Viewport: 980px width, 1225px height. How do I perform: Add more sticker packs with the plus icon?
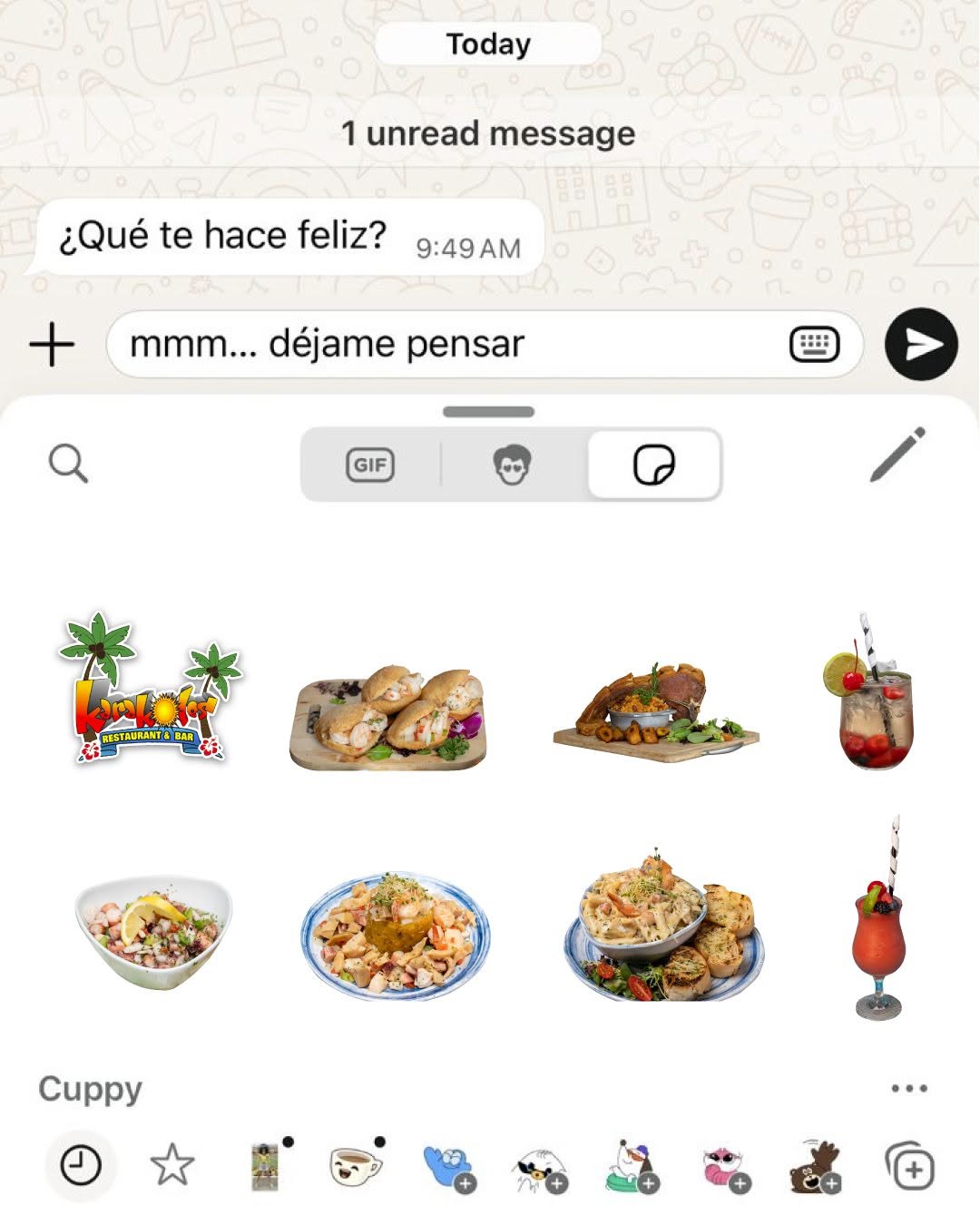coord(909,1167)
